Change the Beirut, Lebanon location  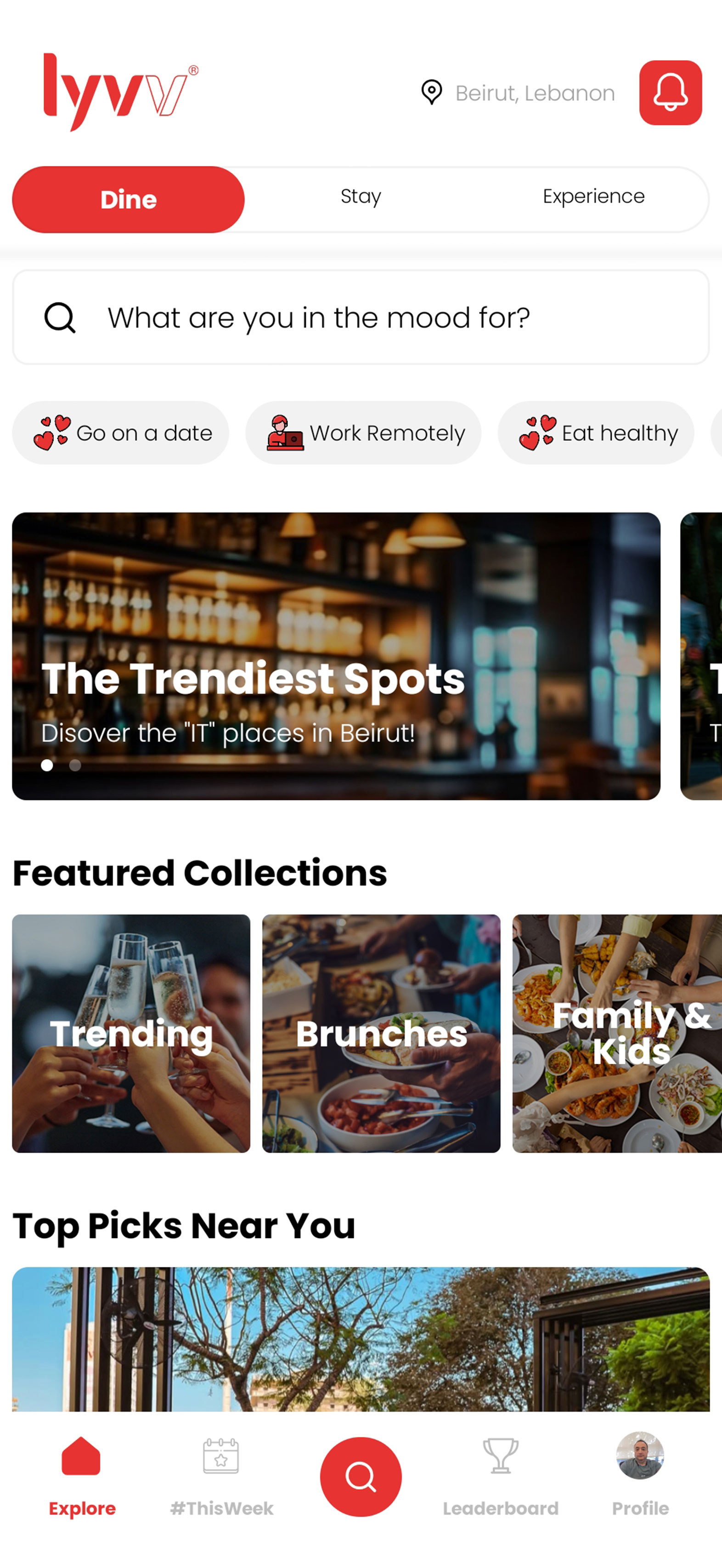[x=518, y=93]
